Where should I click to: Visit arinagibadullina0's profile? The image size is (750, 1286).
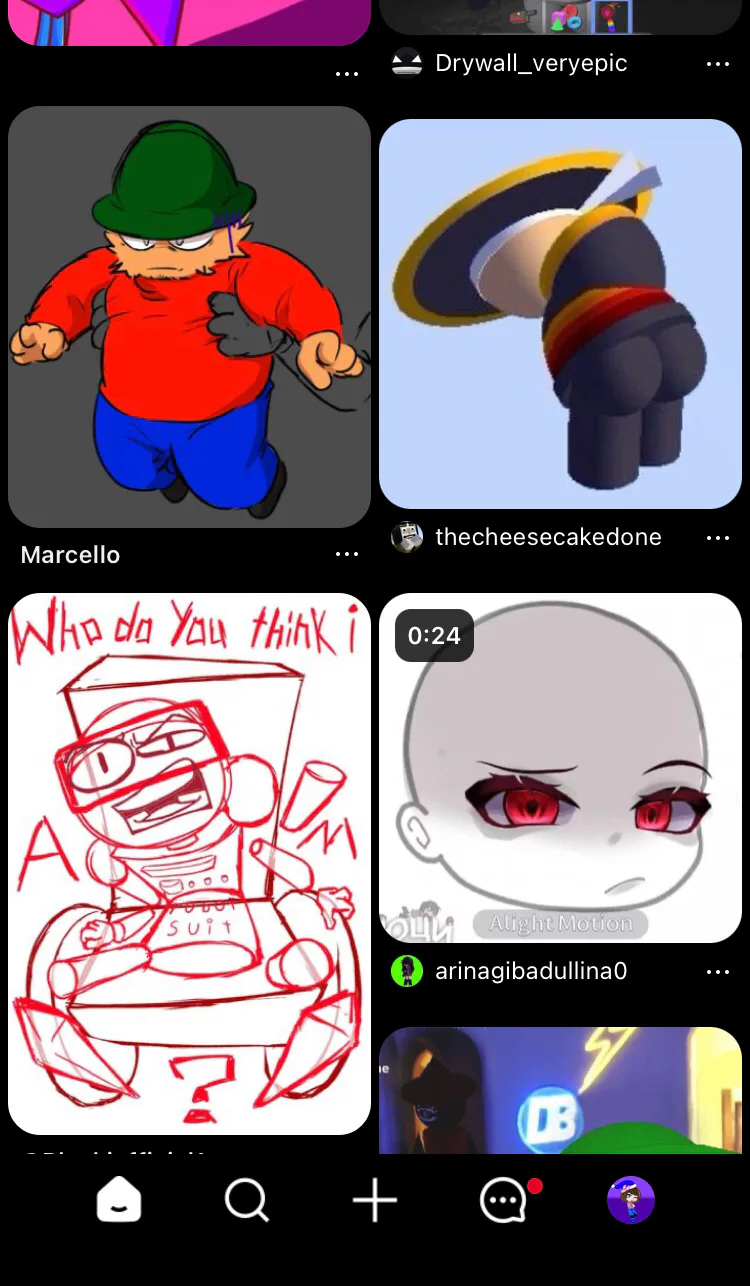(x=530, y=971)
